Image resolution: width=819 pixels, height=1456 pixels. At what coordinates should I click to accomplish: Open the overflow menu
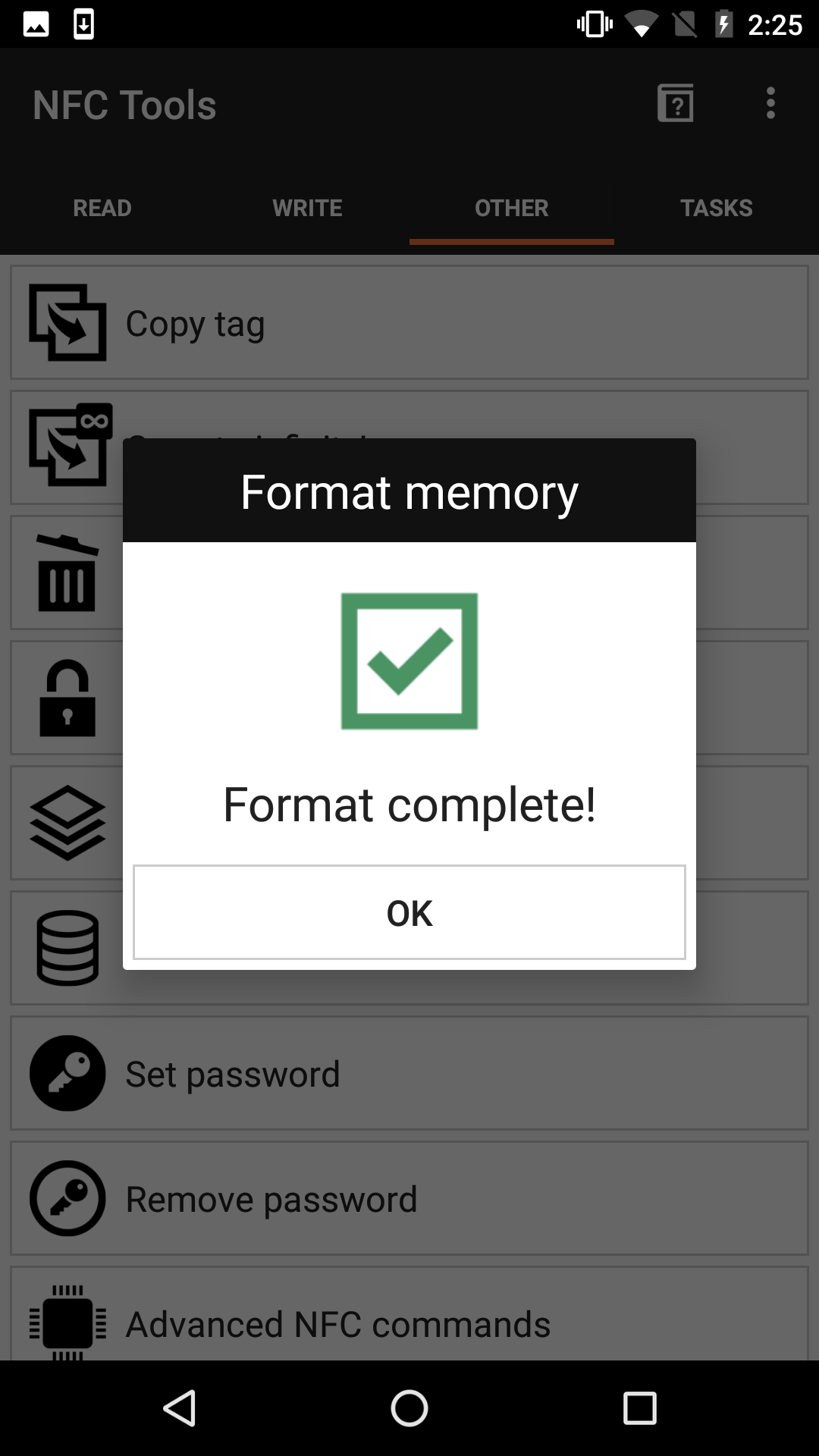[770, 103]
